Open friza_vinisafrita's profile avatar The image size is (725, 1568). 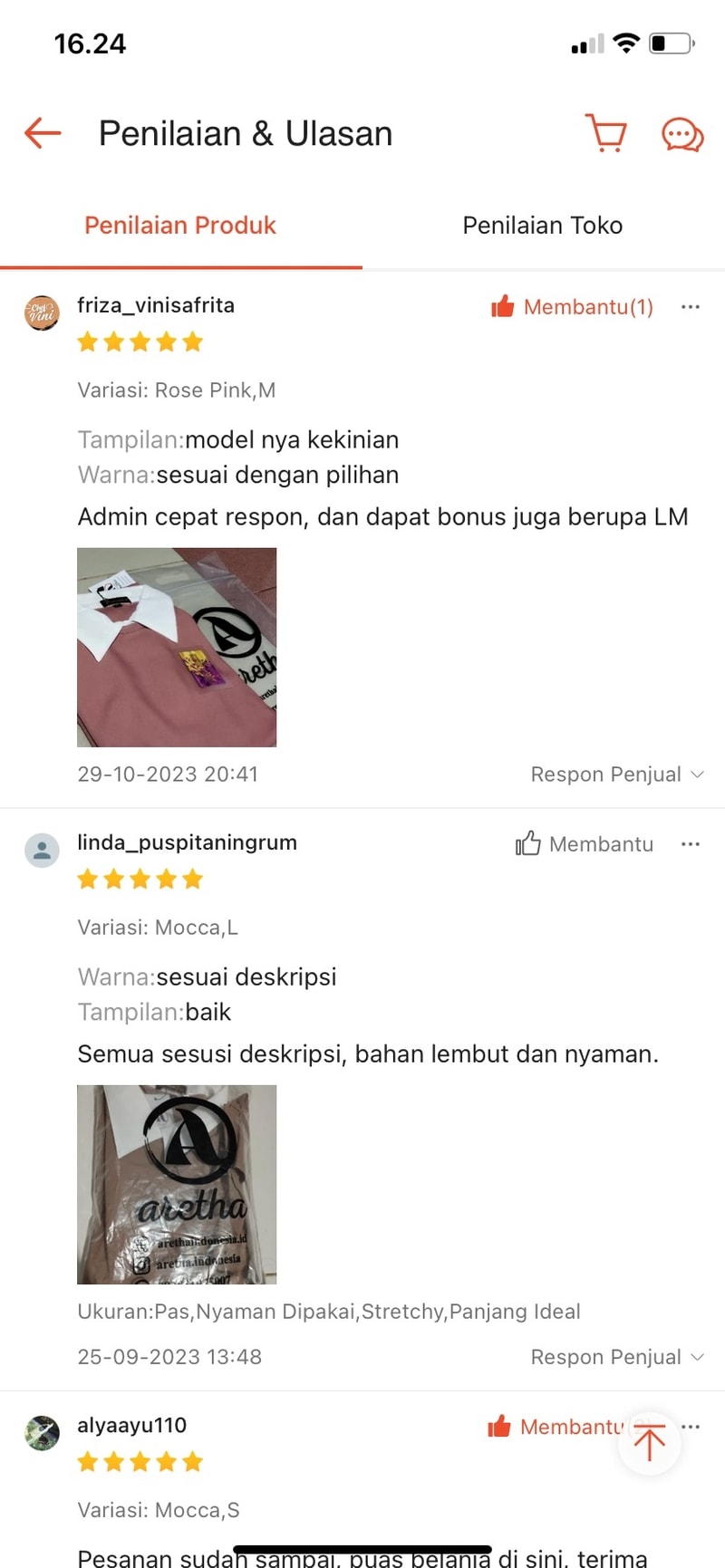pyautogui.click(x=42, y=313)
